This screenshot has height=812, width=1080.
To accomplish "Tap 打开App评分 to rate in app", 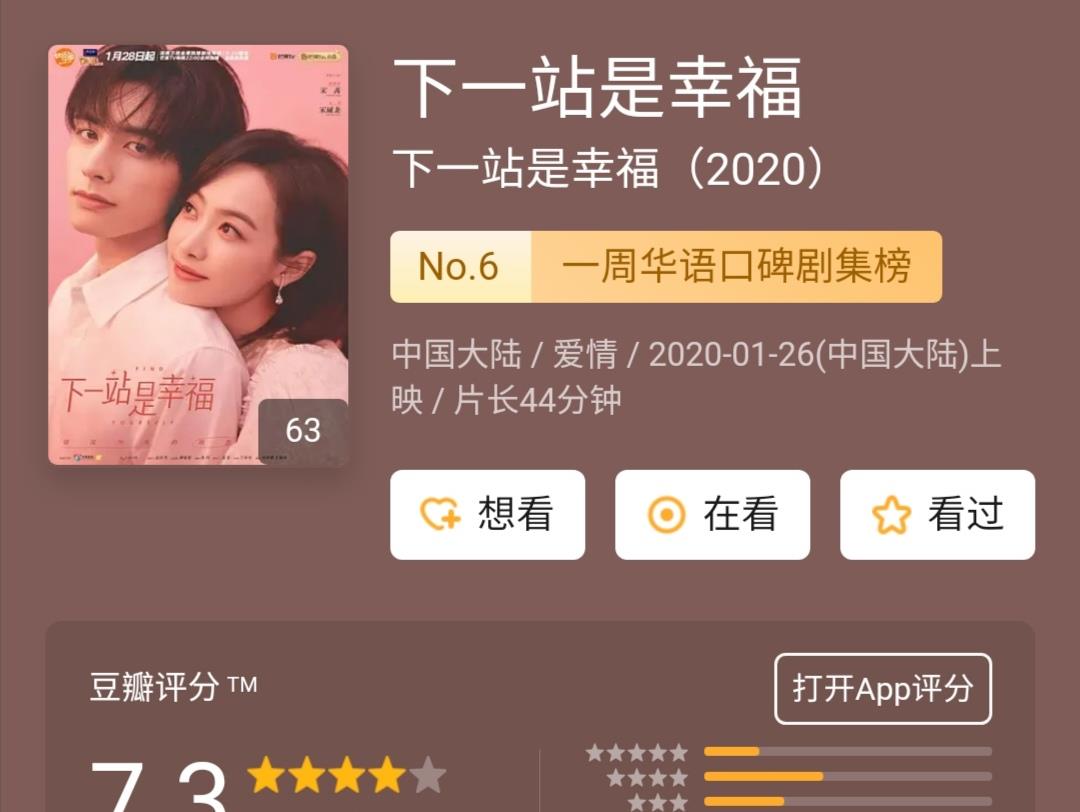I will [882, 688].
